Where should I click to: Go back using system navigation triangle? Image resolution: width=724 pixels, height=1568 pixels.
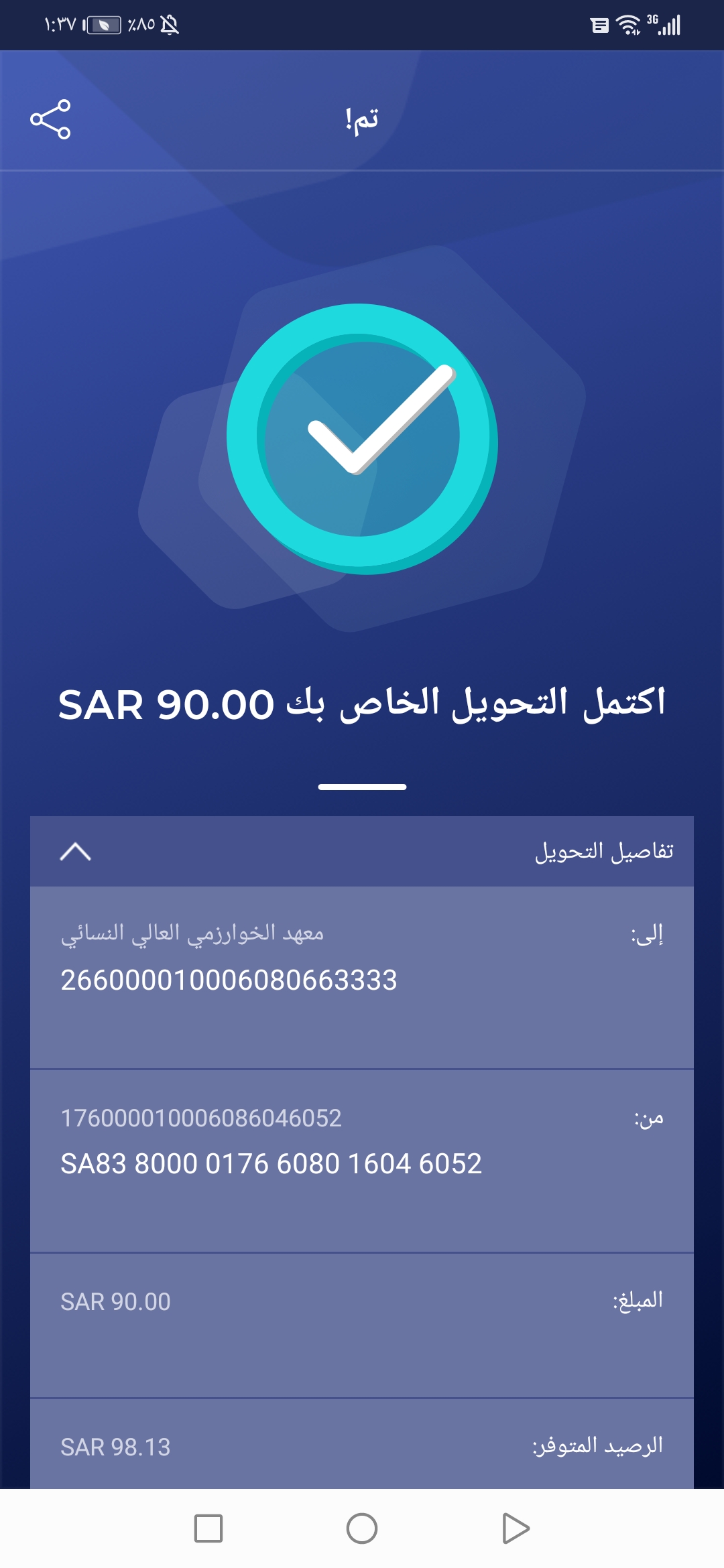coord(516,1528)
